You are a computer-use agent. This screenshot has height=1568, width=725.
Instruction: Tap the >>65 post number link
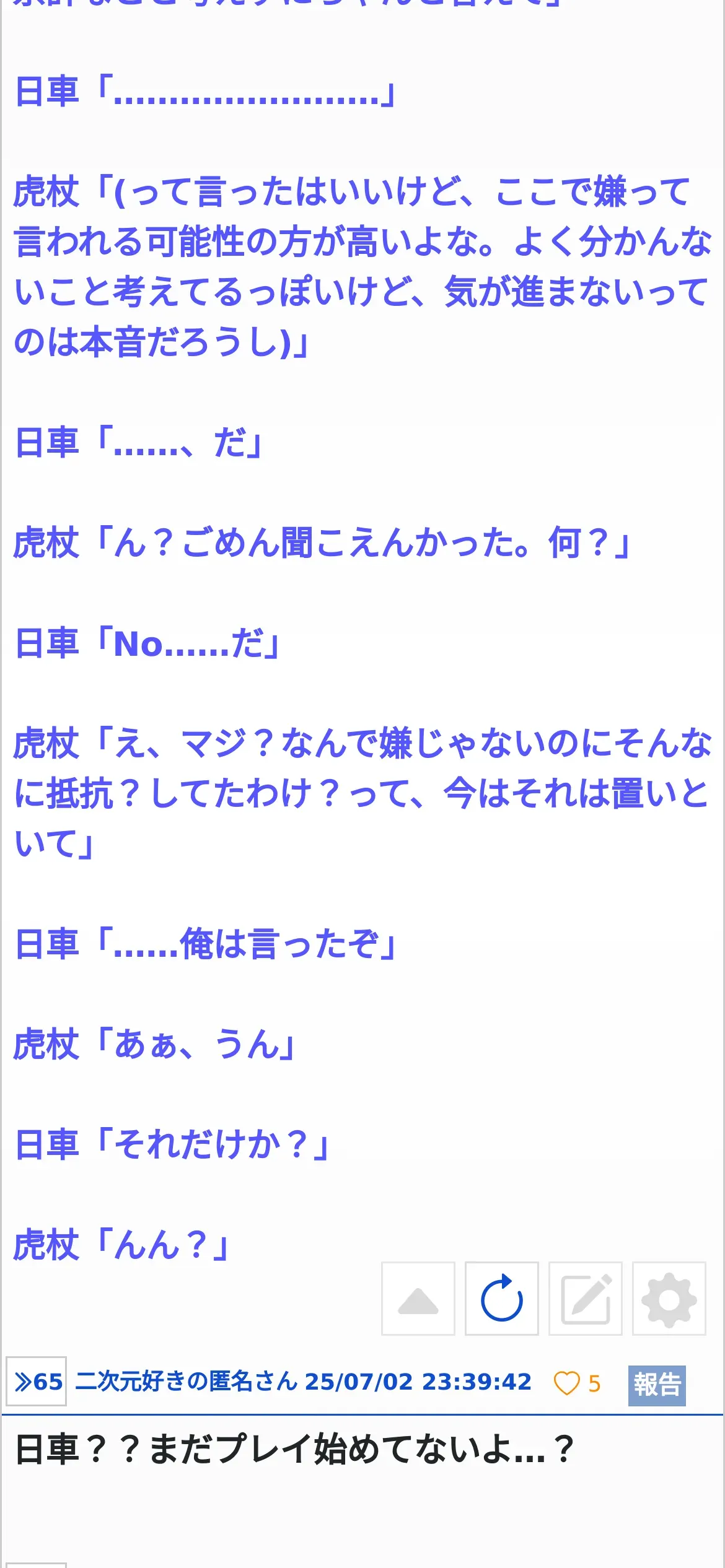pyautogui.click(x=37, y=1382)
